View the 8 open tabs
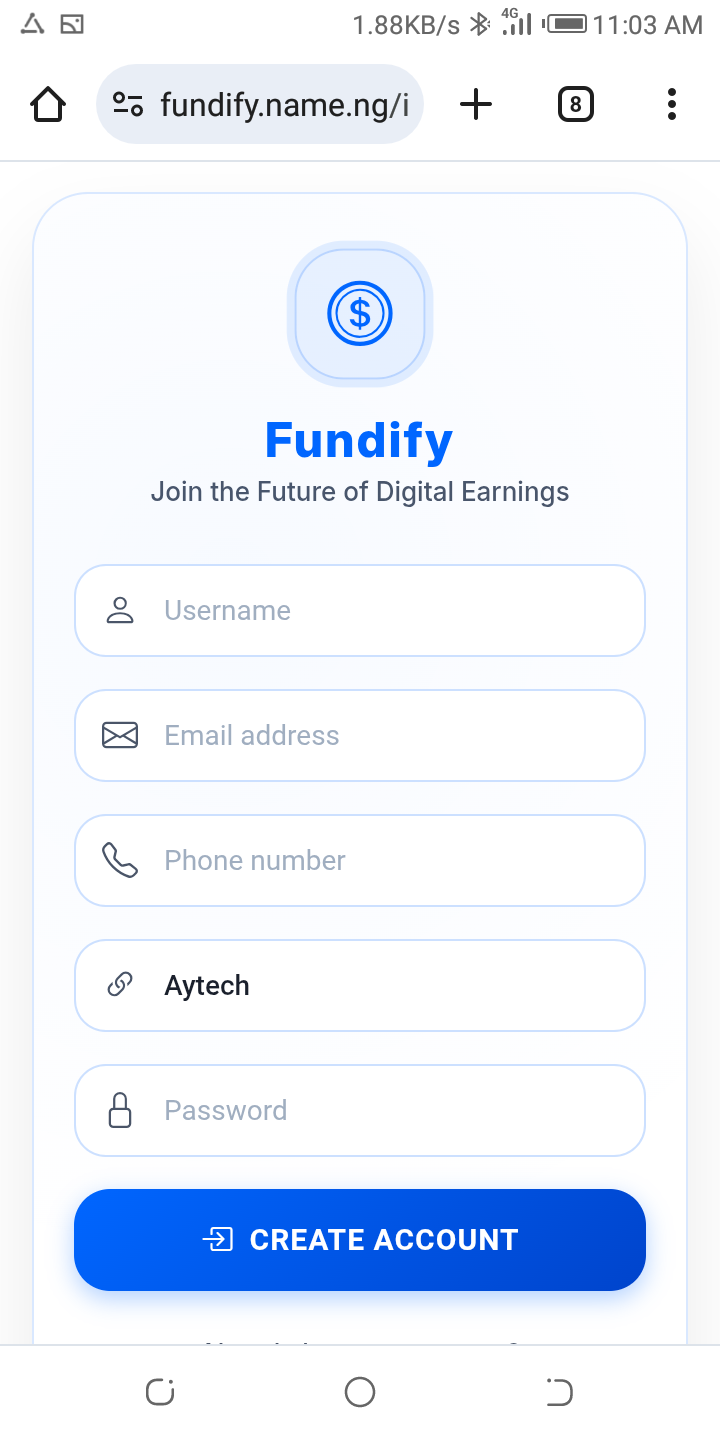Screen dimensions: 720x1440 (575, 104)
